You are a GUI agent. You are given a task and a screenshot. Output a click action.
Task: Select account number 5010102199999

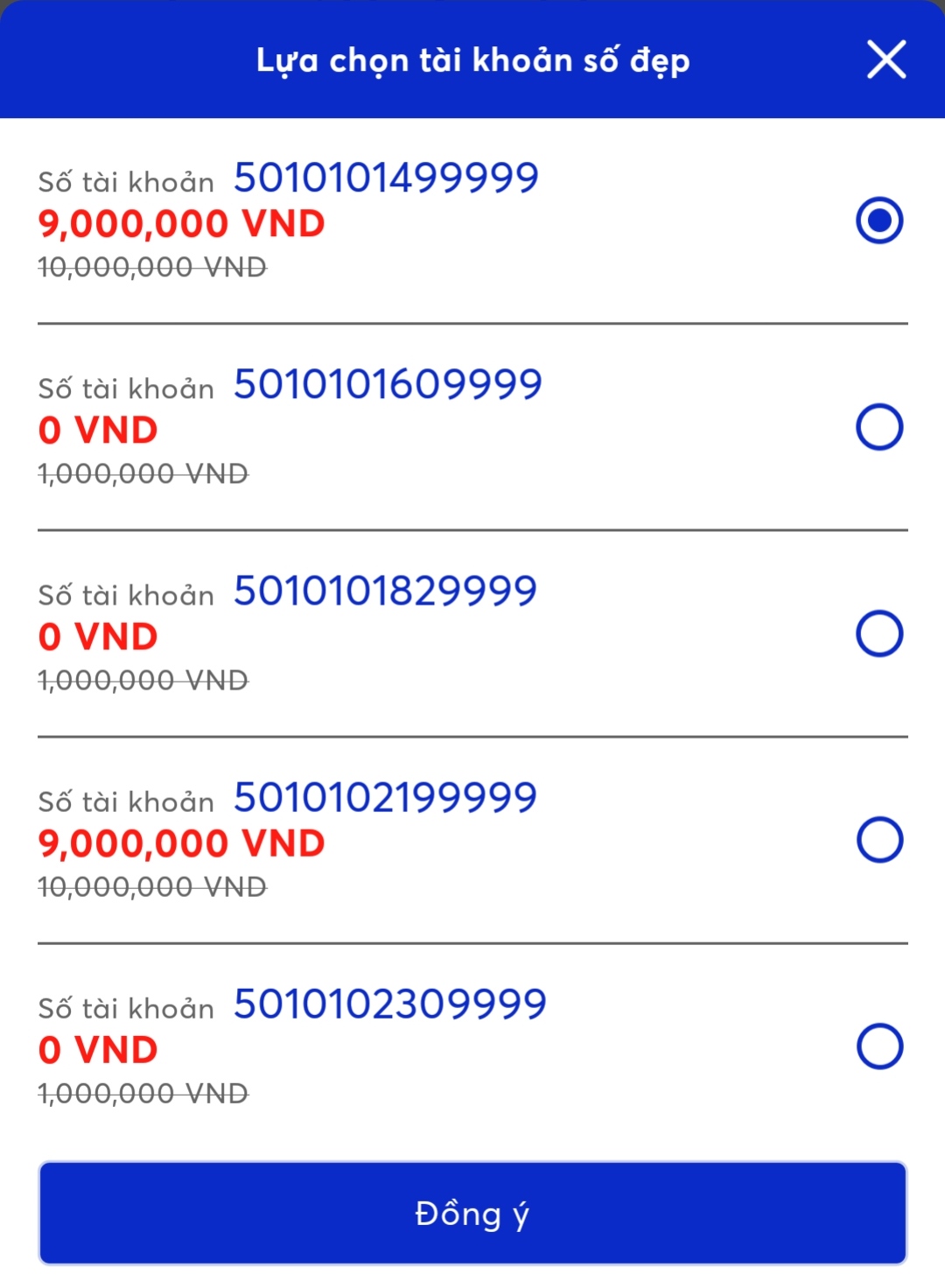pyautogui.click(x=879, y=840)
